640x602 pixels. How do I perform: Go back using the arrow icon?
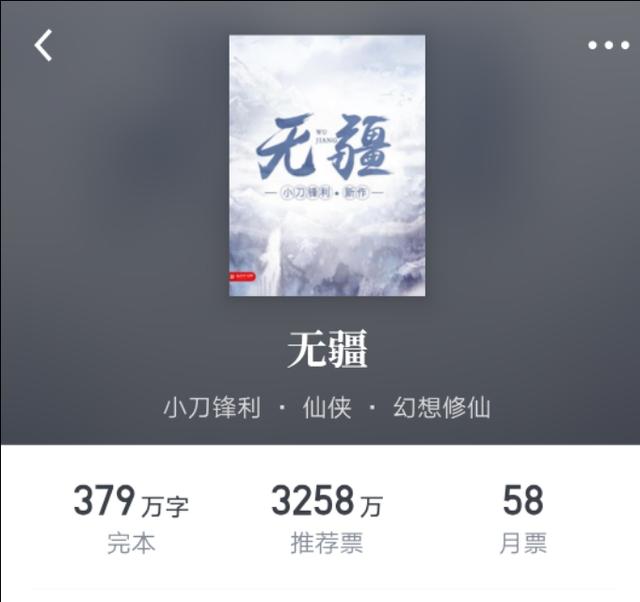point(43,45)
